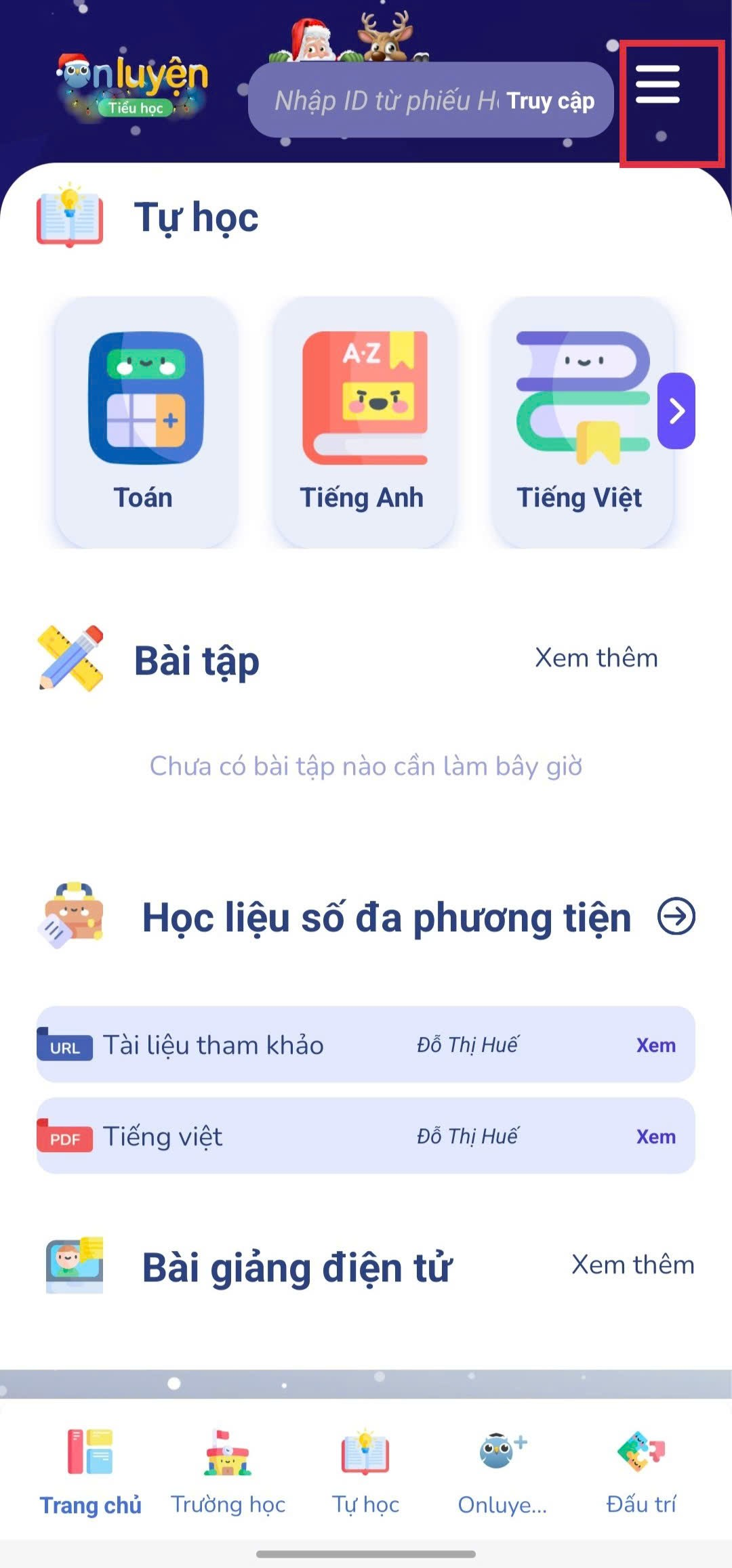This screenshot has height=1568, width=732.
Task: Open the Onluyen plus tab
Action: tap(502, 1470)
